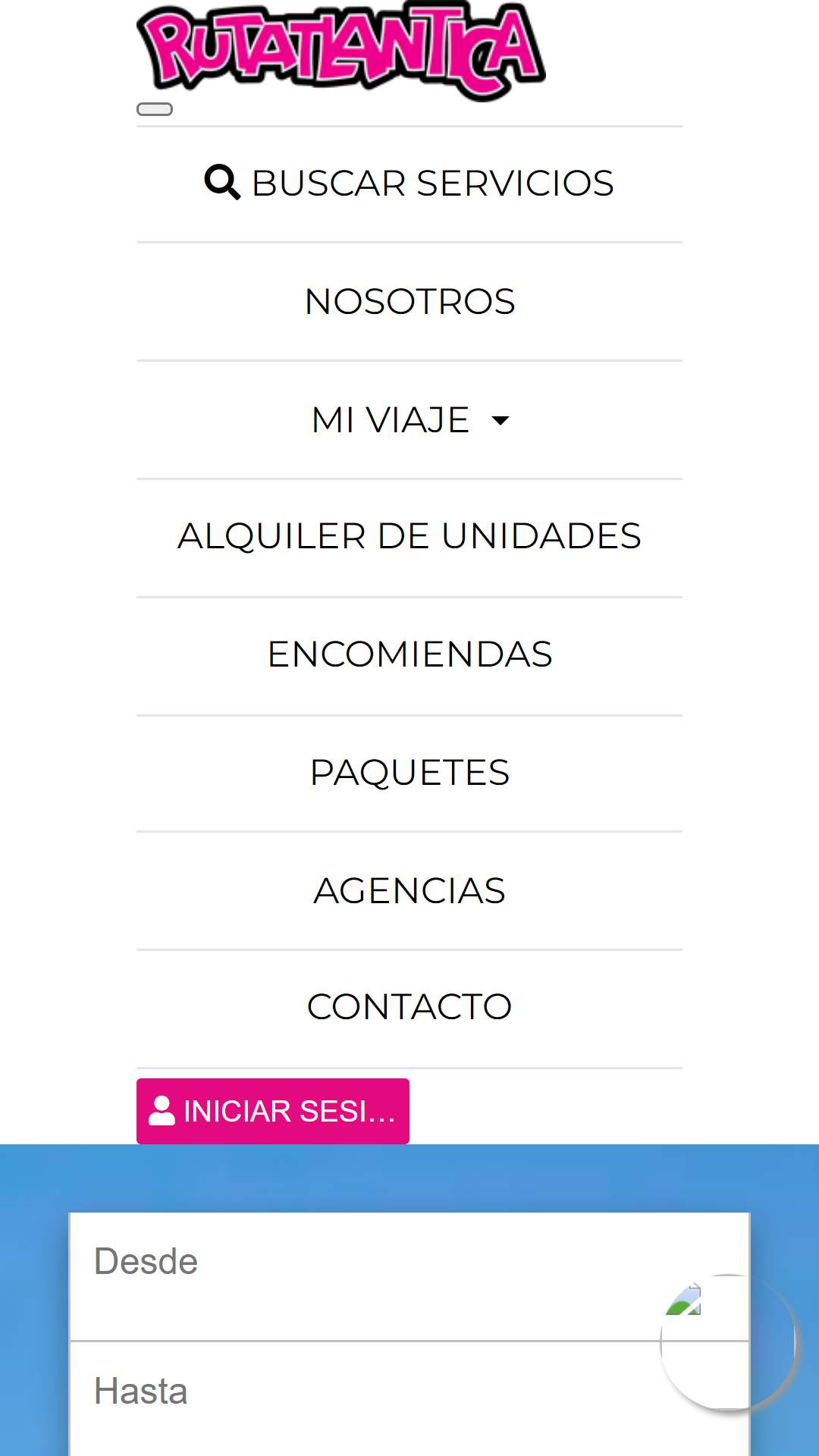The width and height of the screenshot is (819, 1456).
Task: Focus the Desde origin field
Action: click(x=409, y=1277)
